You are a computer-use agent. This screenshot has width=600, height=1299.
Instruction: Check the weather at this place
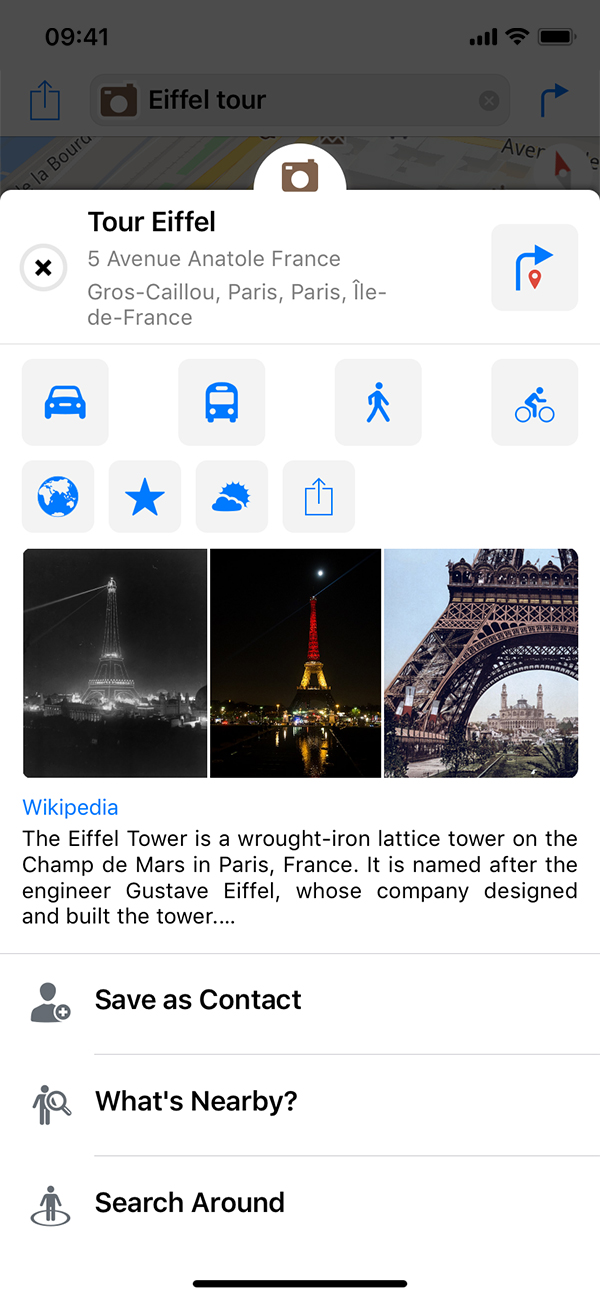231,496
